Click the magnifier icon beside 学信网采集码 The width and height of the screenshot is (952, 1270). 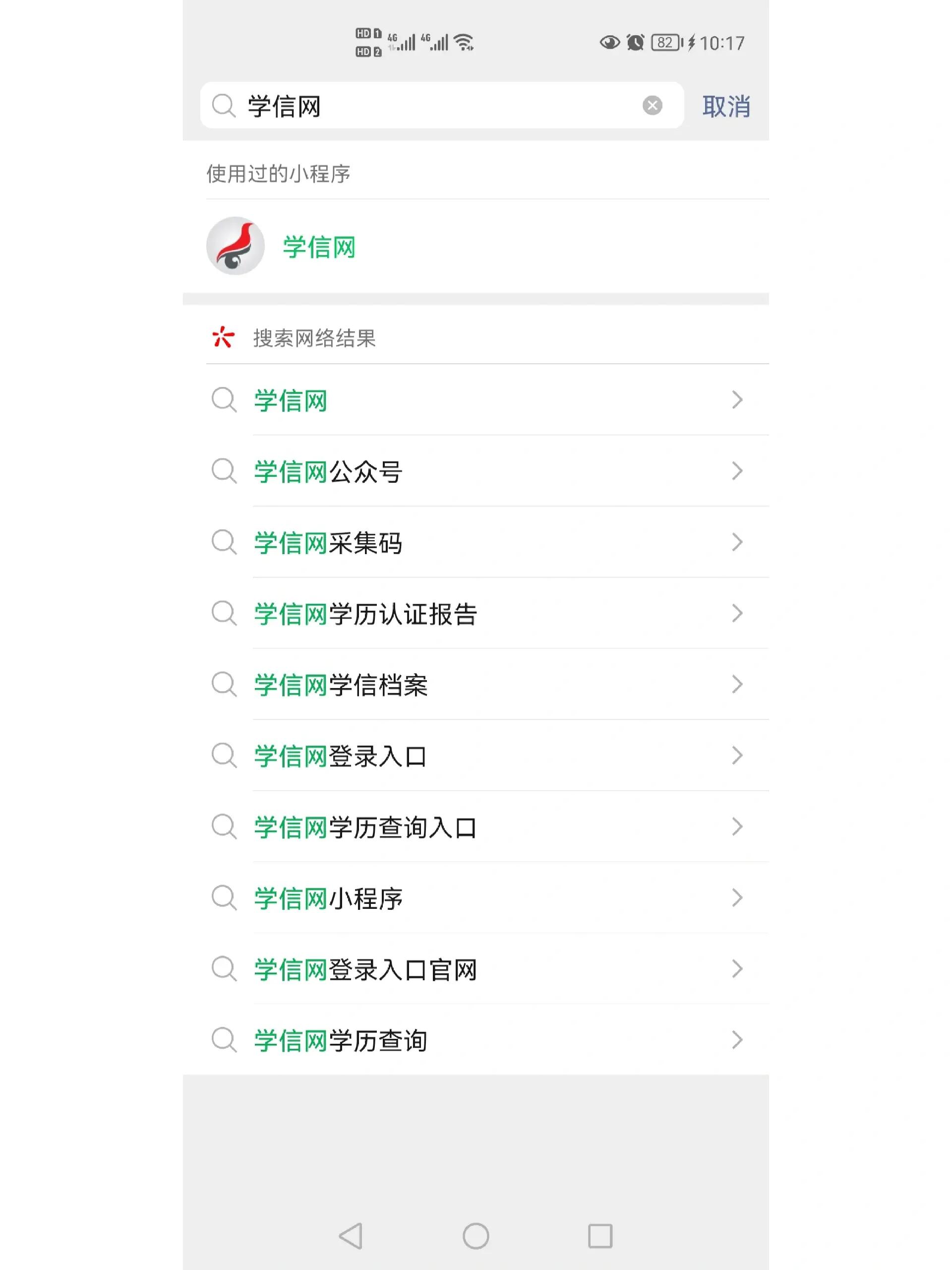point(226,542)
